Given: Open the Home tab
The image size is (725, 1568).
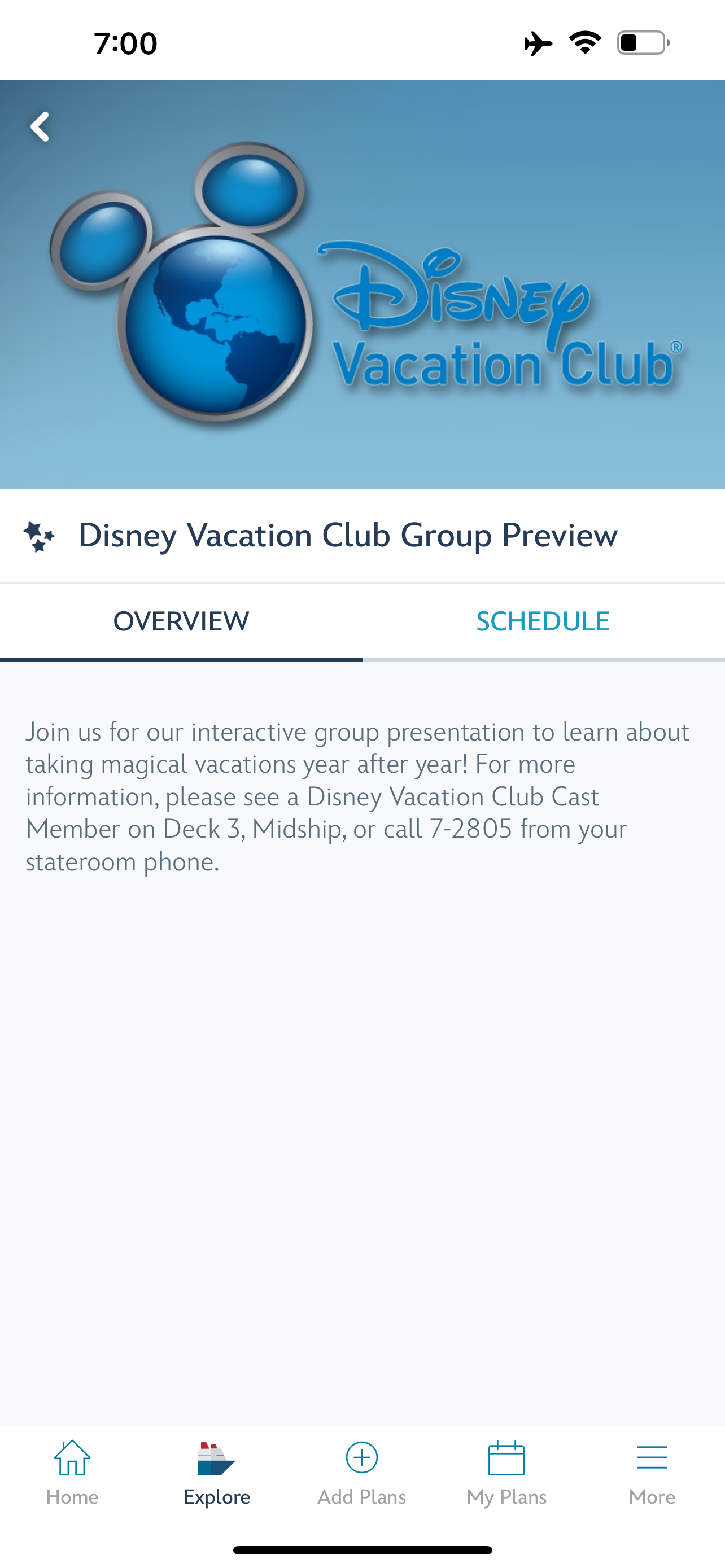Looking at the screenshot, I should pyautogui.click(x=72, y=1472).
